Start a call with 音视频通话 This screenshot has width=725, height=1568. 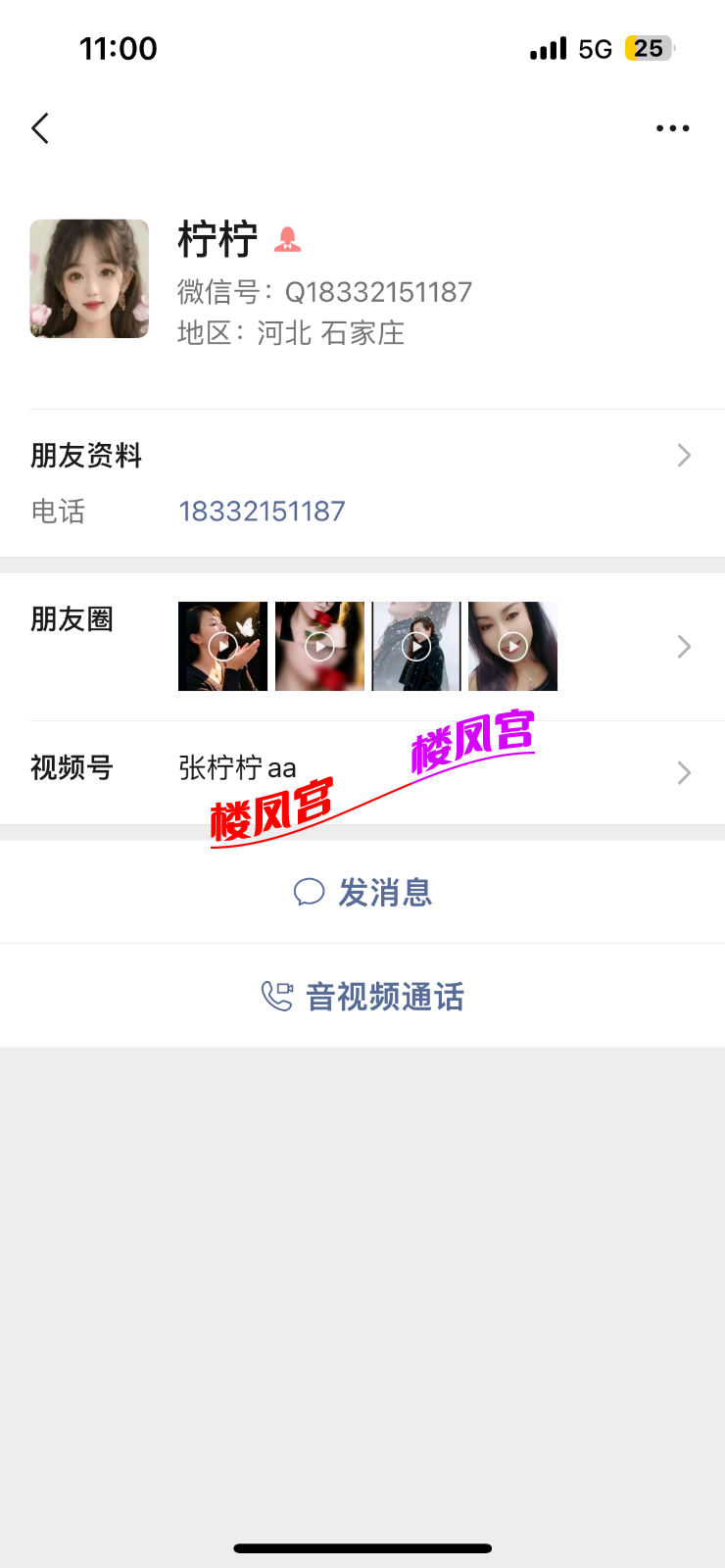[362, 997]
